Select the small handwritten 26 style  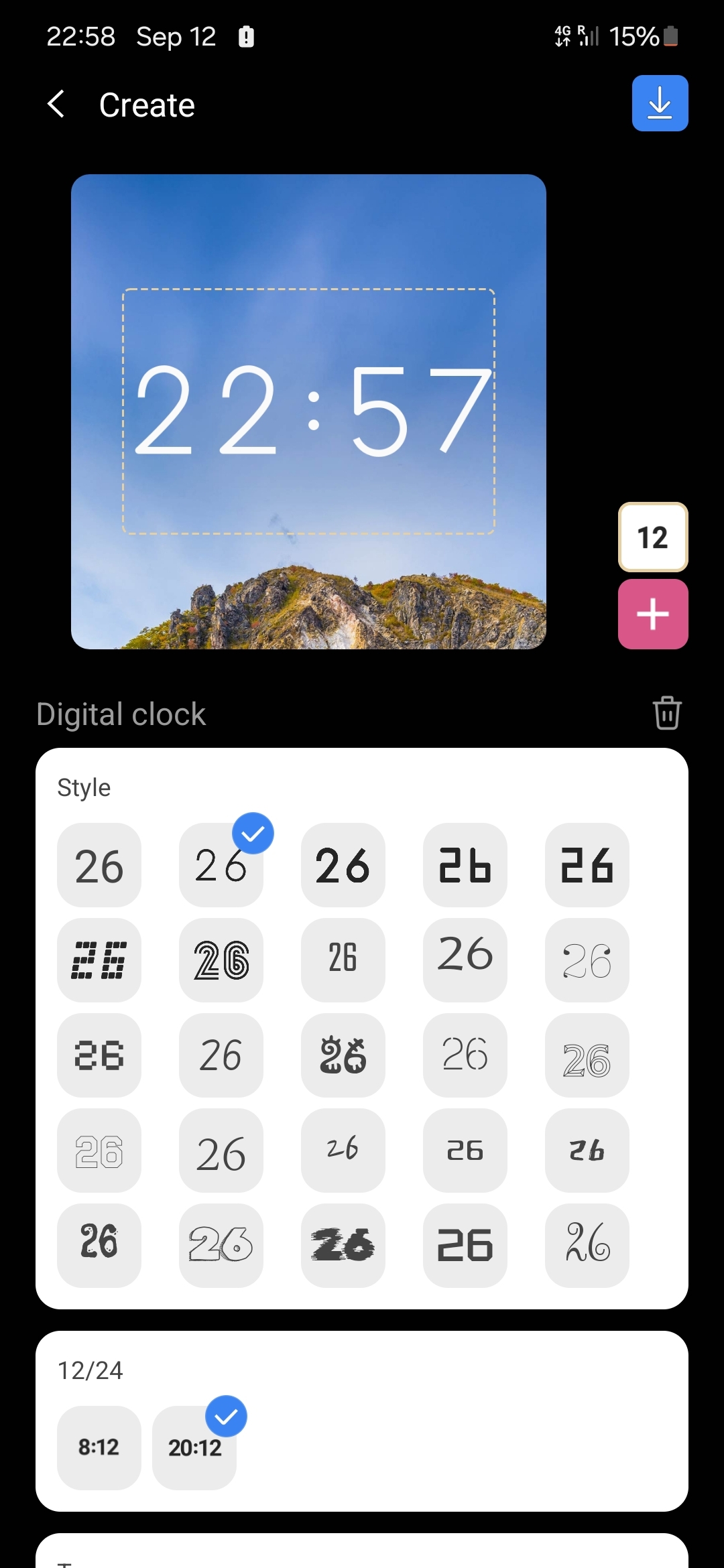point(343,1151)
